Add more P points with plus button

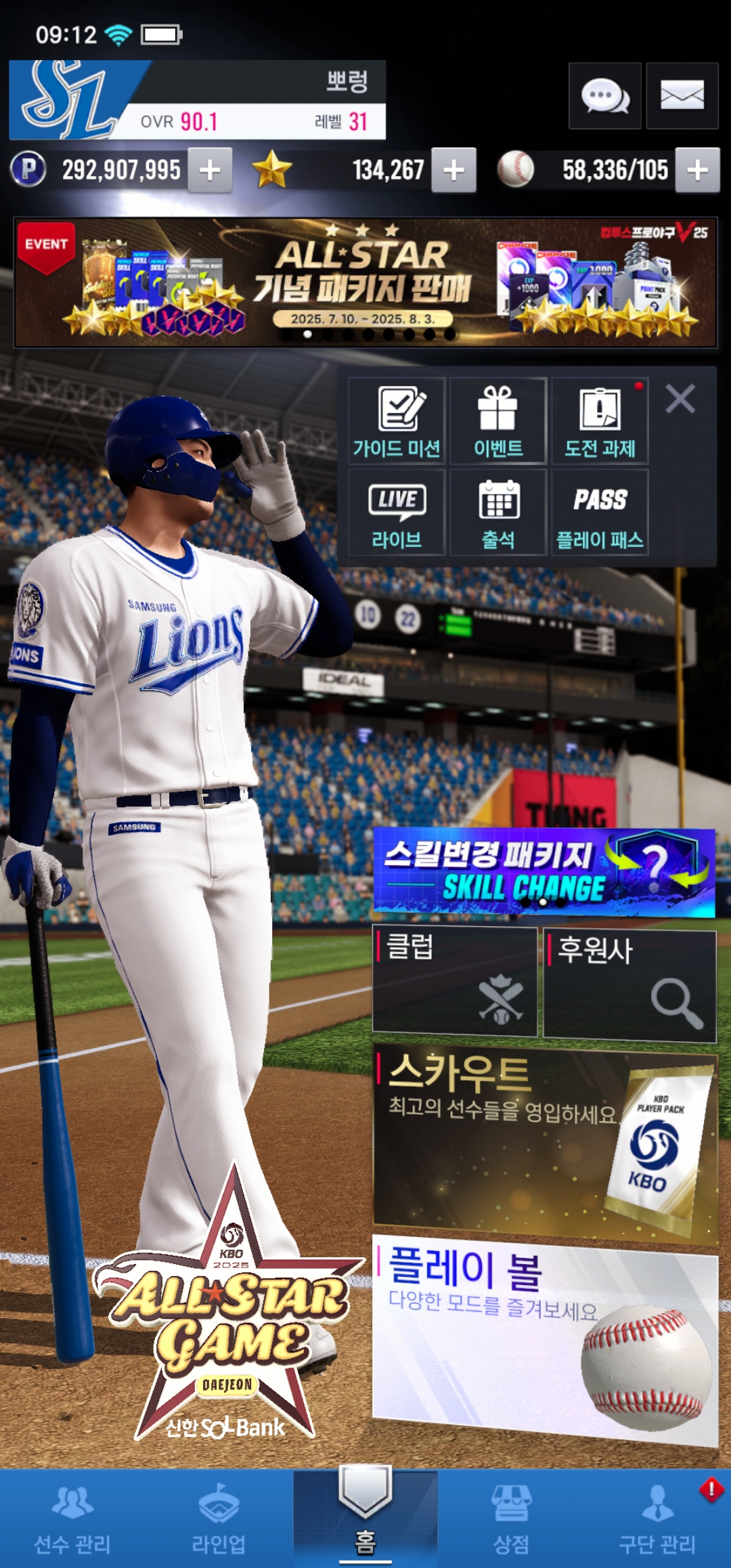tap(210, 170)
